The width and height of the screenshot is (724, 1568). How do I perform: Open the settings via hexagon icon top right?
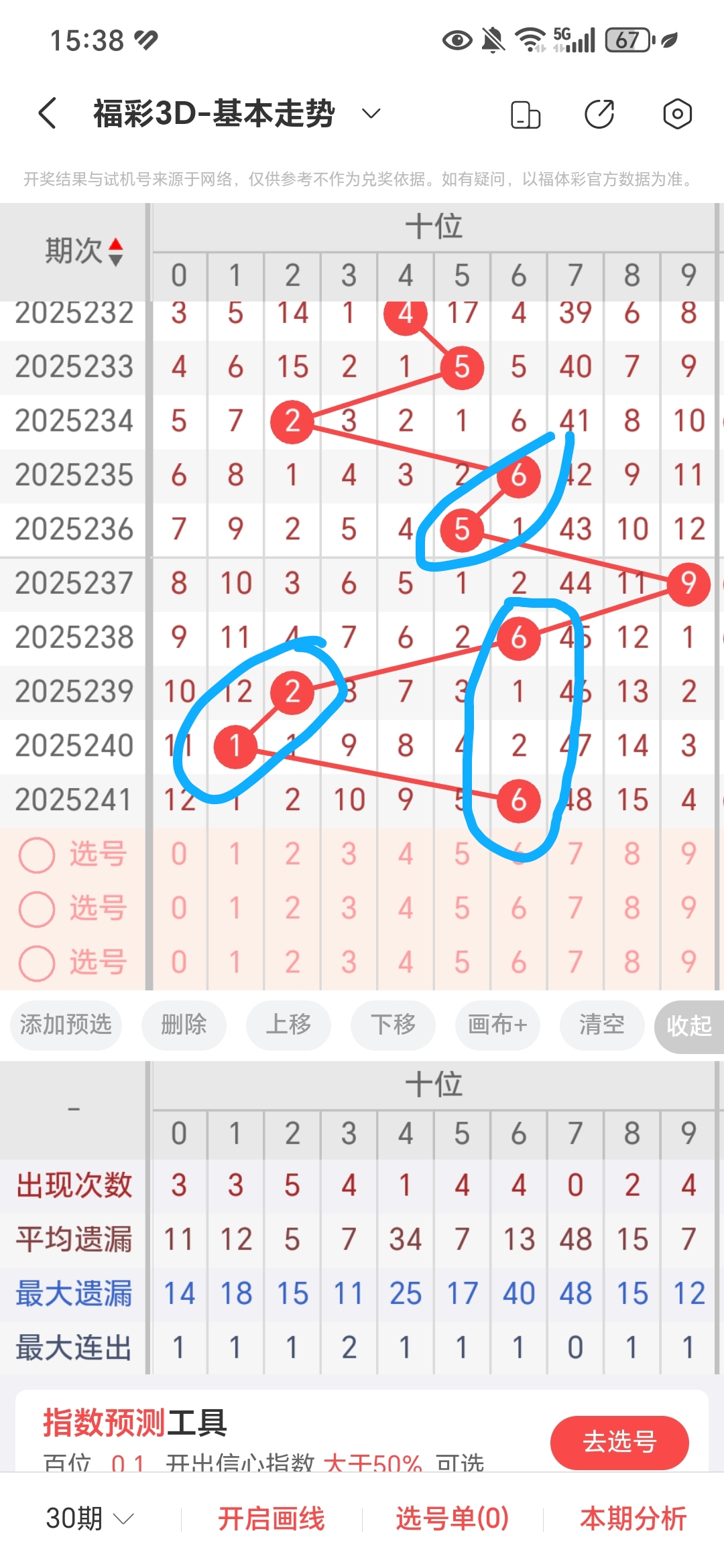coord(676,113)
